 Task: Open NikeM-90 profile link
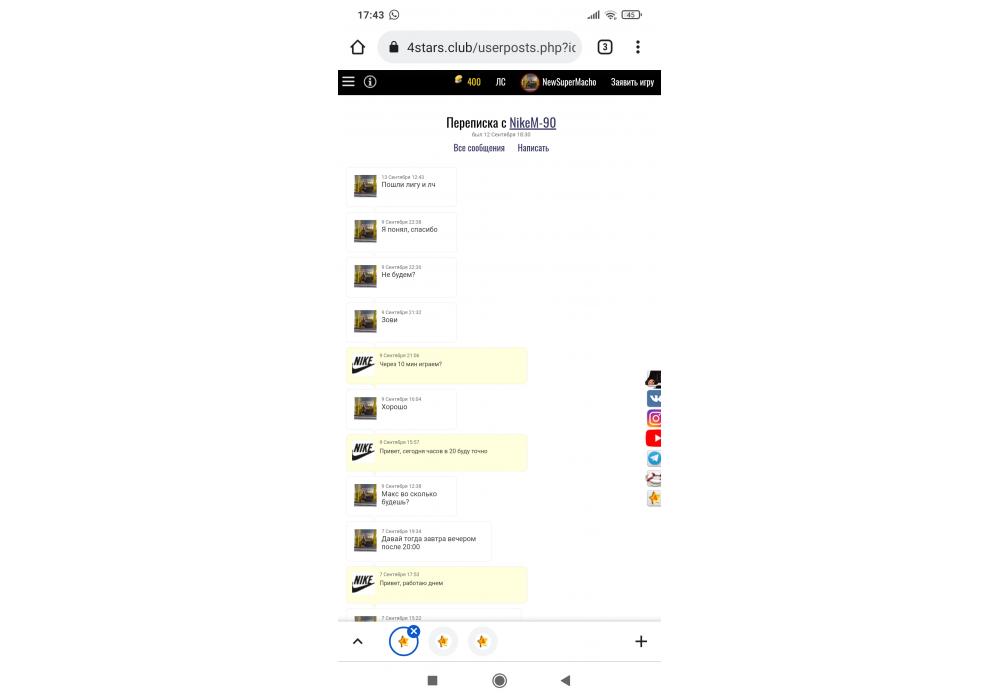pyautogui.click(x=532, y=123)
